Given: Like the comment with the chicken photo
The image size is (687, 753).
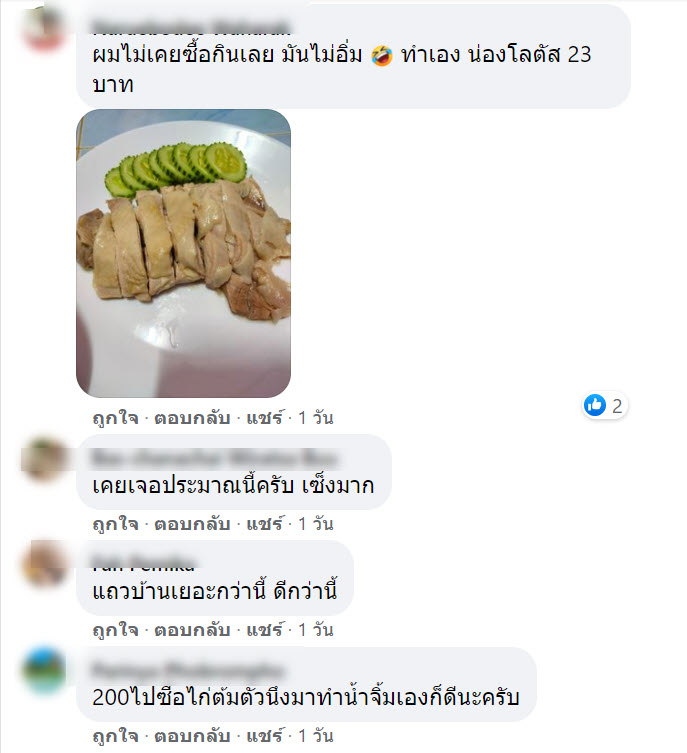Looking at the screenshot, I should tap(115, 416).
